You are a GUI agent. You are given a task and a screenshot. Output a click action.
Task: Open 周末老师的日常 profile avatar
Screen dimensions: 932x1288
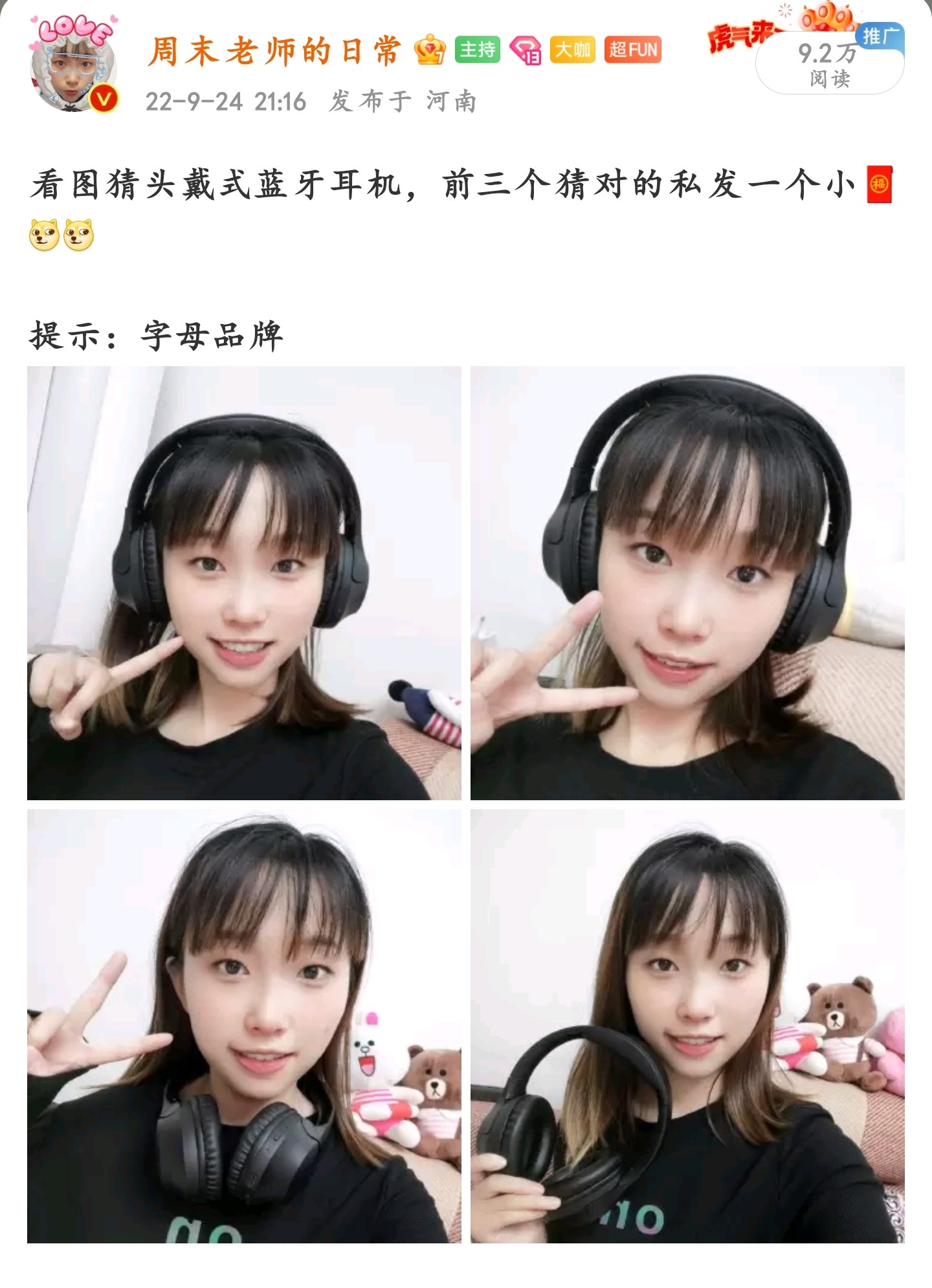(74, 65)
